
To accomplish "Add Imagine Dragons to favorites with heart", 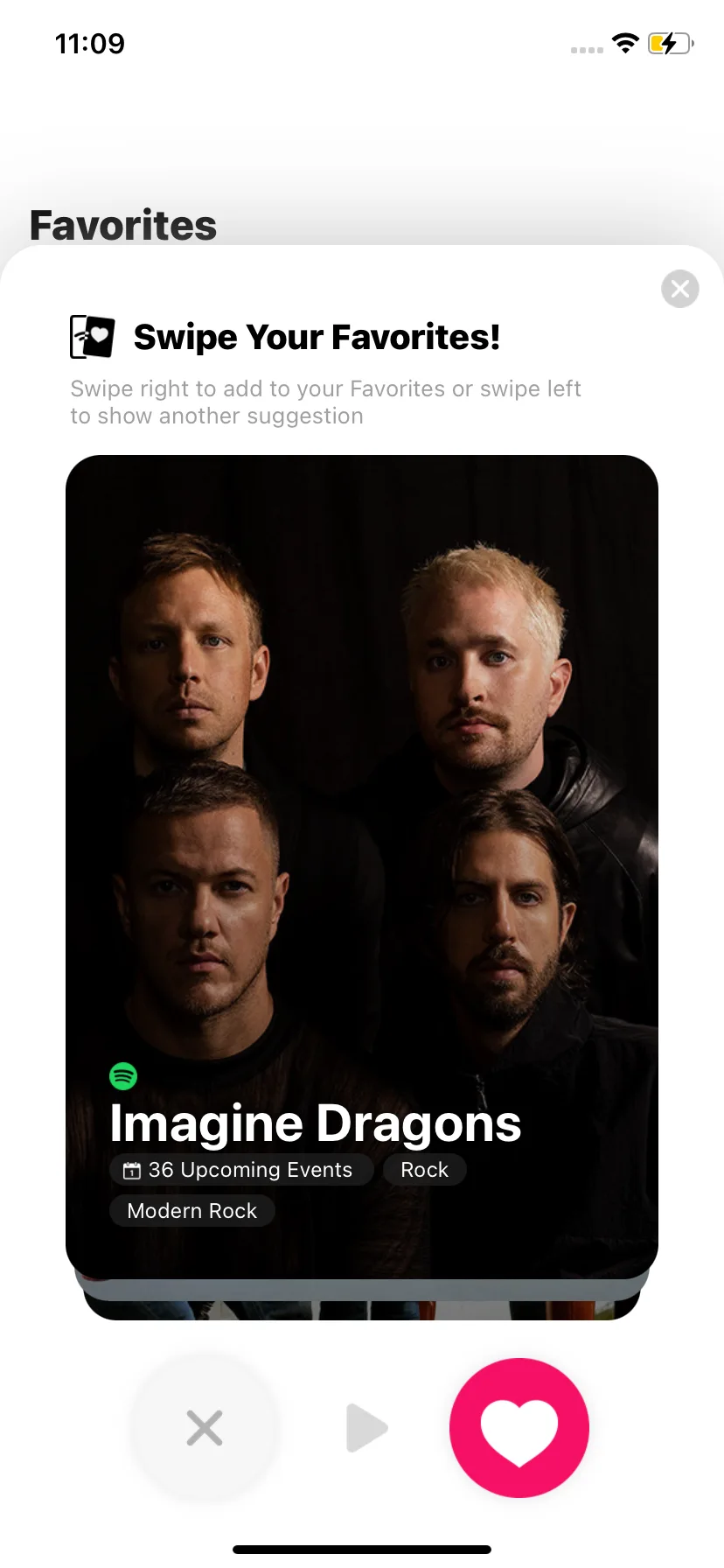I will click(519, 1428).
